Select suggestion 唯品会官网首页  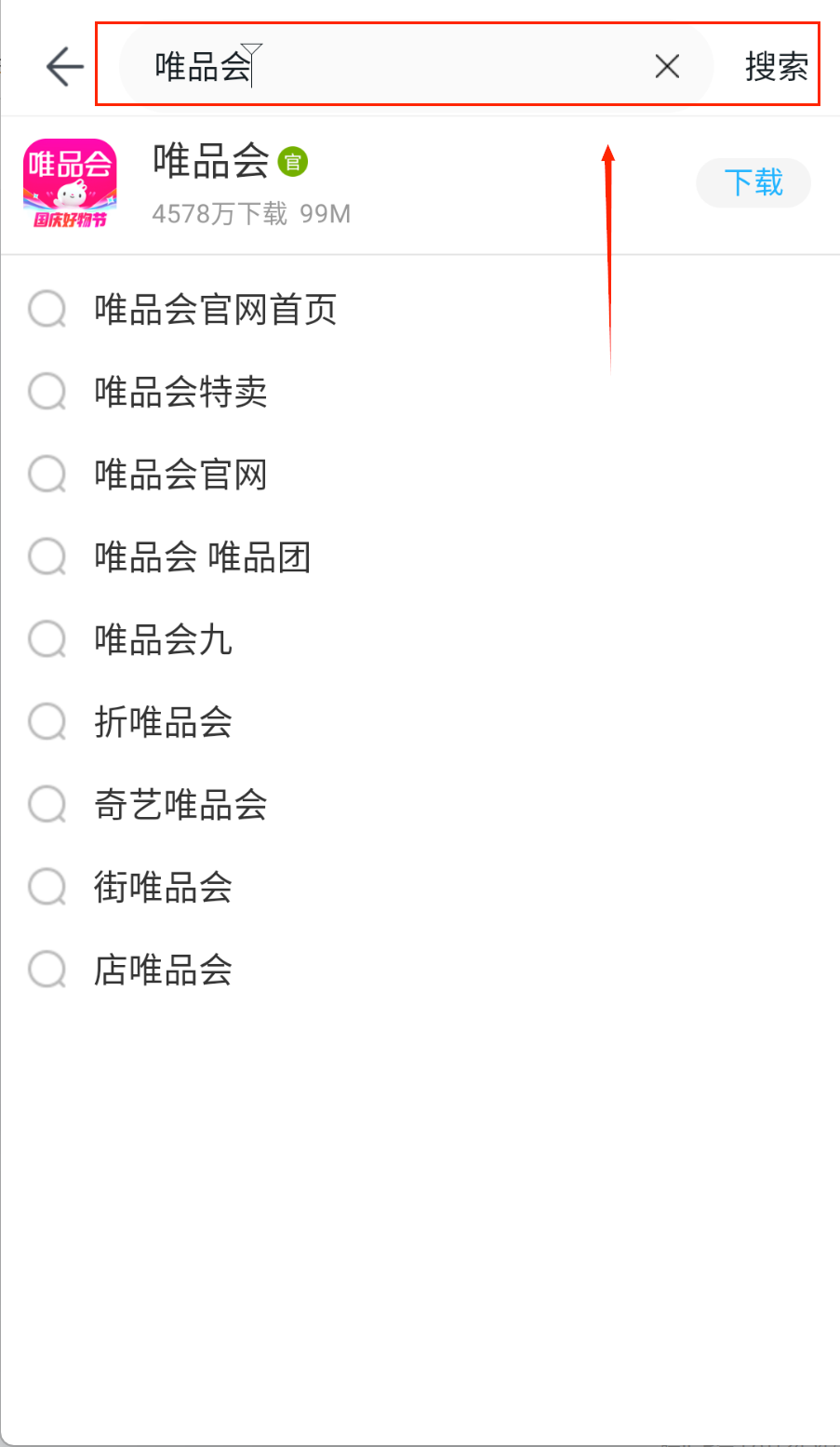pos(215,310)
